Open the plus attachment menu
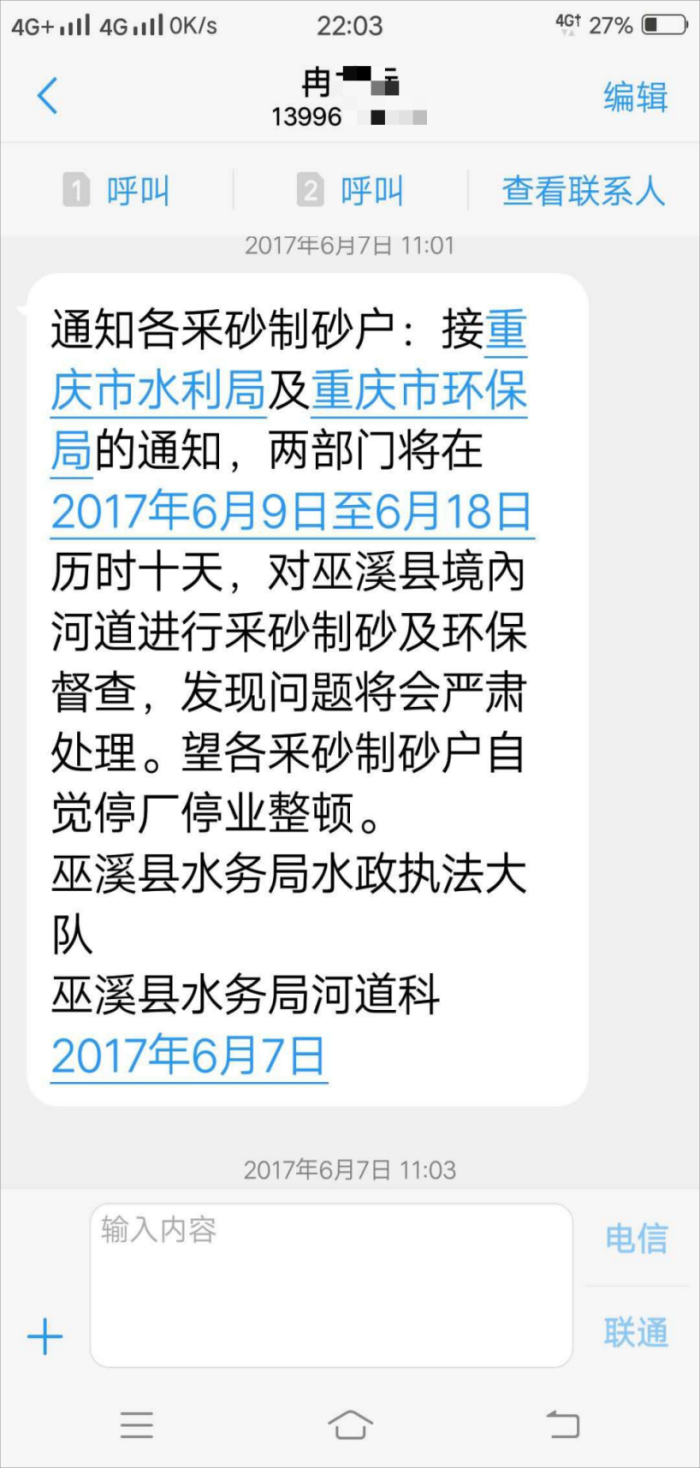700x1468 pixels. [x=45, y=1336]
